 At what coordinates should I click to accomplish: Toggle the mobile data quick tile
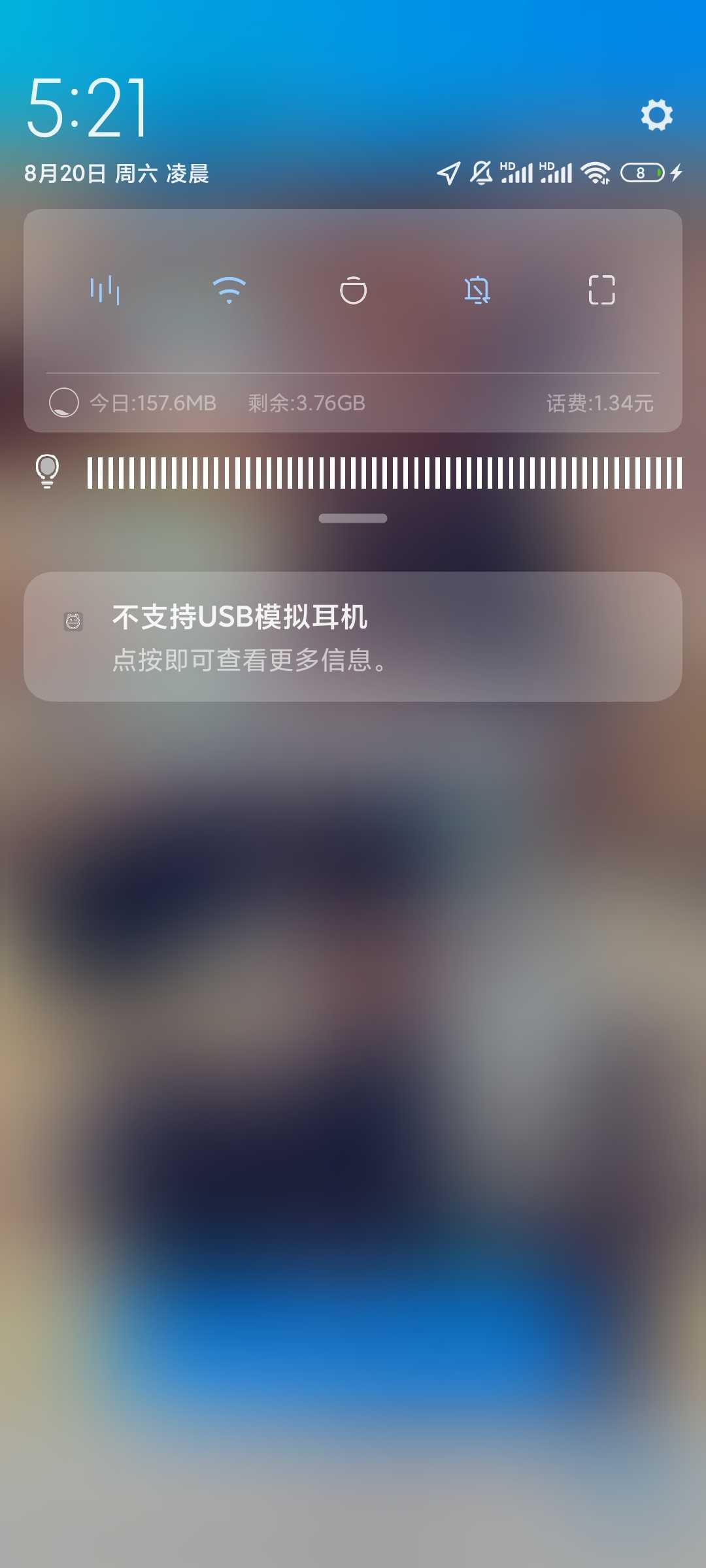coord(105,290)
